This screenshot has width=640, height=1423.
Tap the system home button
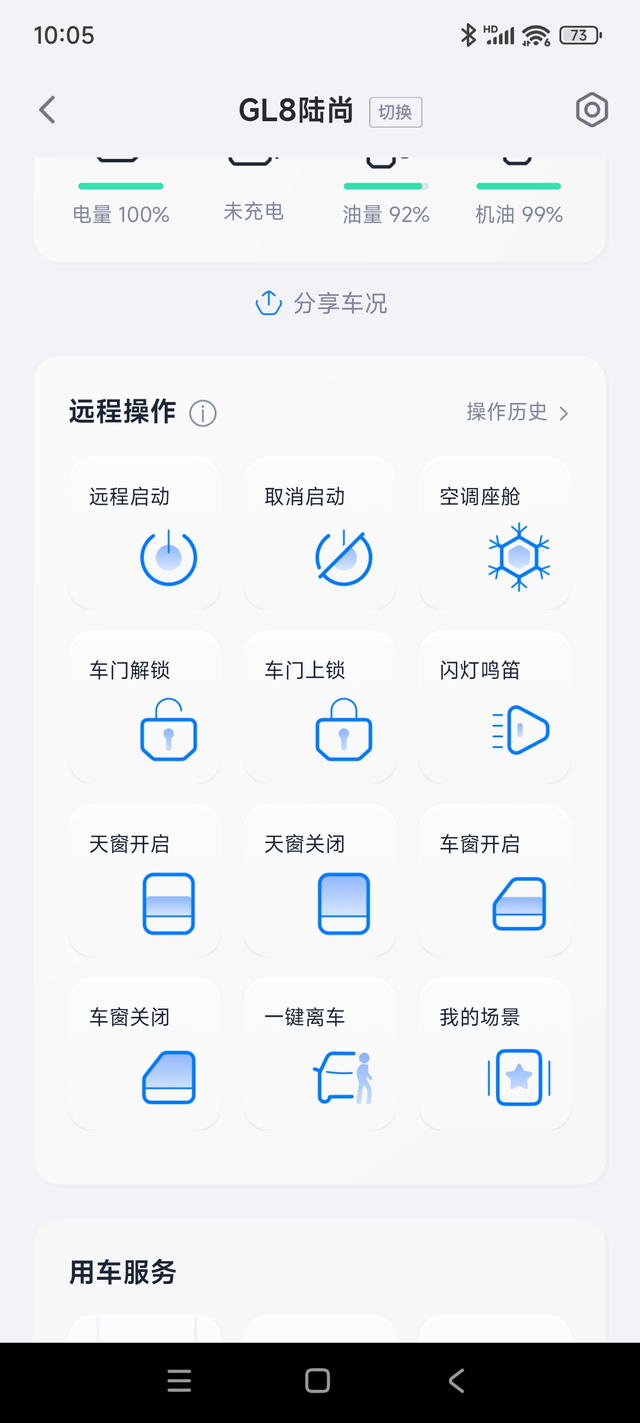[318, 1381]
